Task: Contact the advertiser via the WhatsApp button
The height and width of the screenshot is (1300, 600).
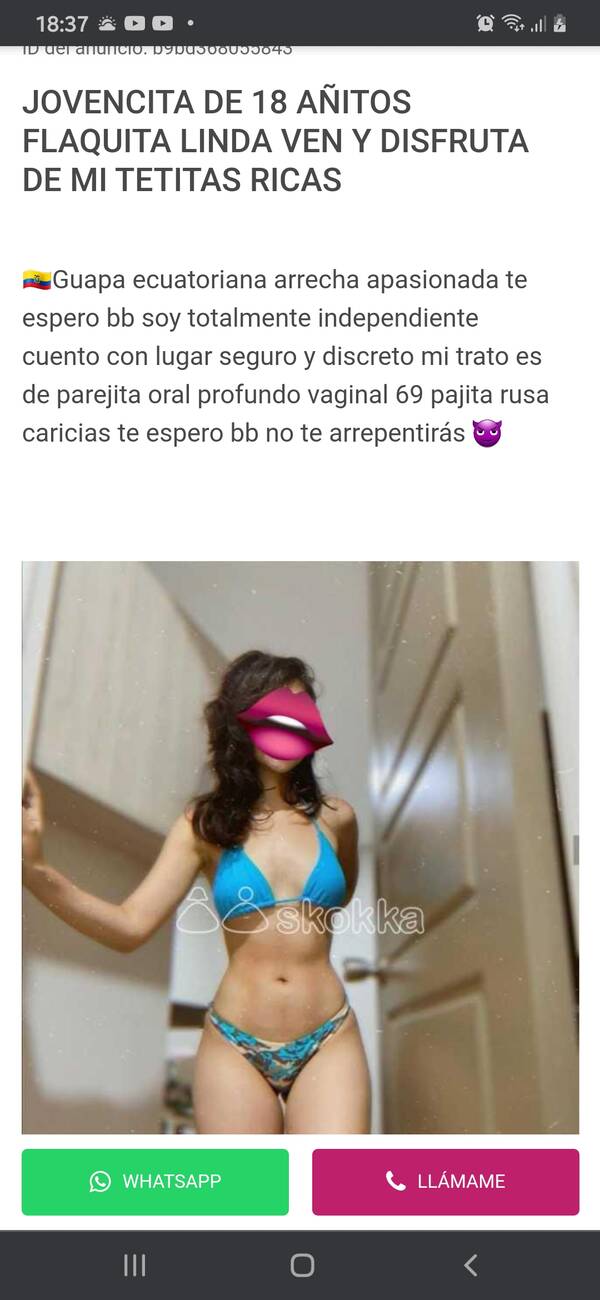Action: (x=155, y=1181)
